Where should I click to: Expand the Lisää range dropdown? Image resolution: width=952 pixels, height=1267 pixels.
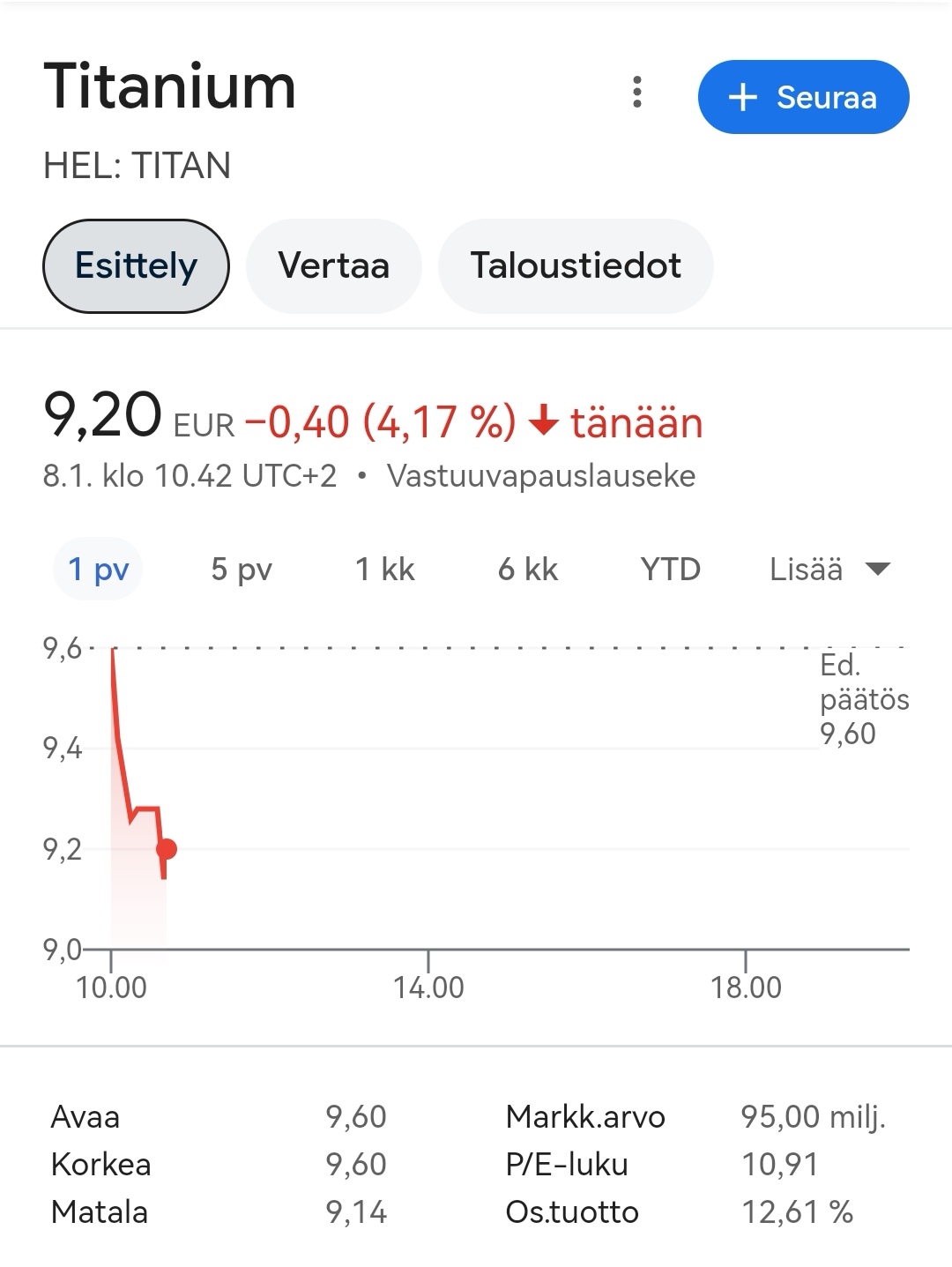pos(829,570)
